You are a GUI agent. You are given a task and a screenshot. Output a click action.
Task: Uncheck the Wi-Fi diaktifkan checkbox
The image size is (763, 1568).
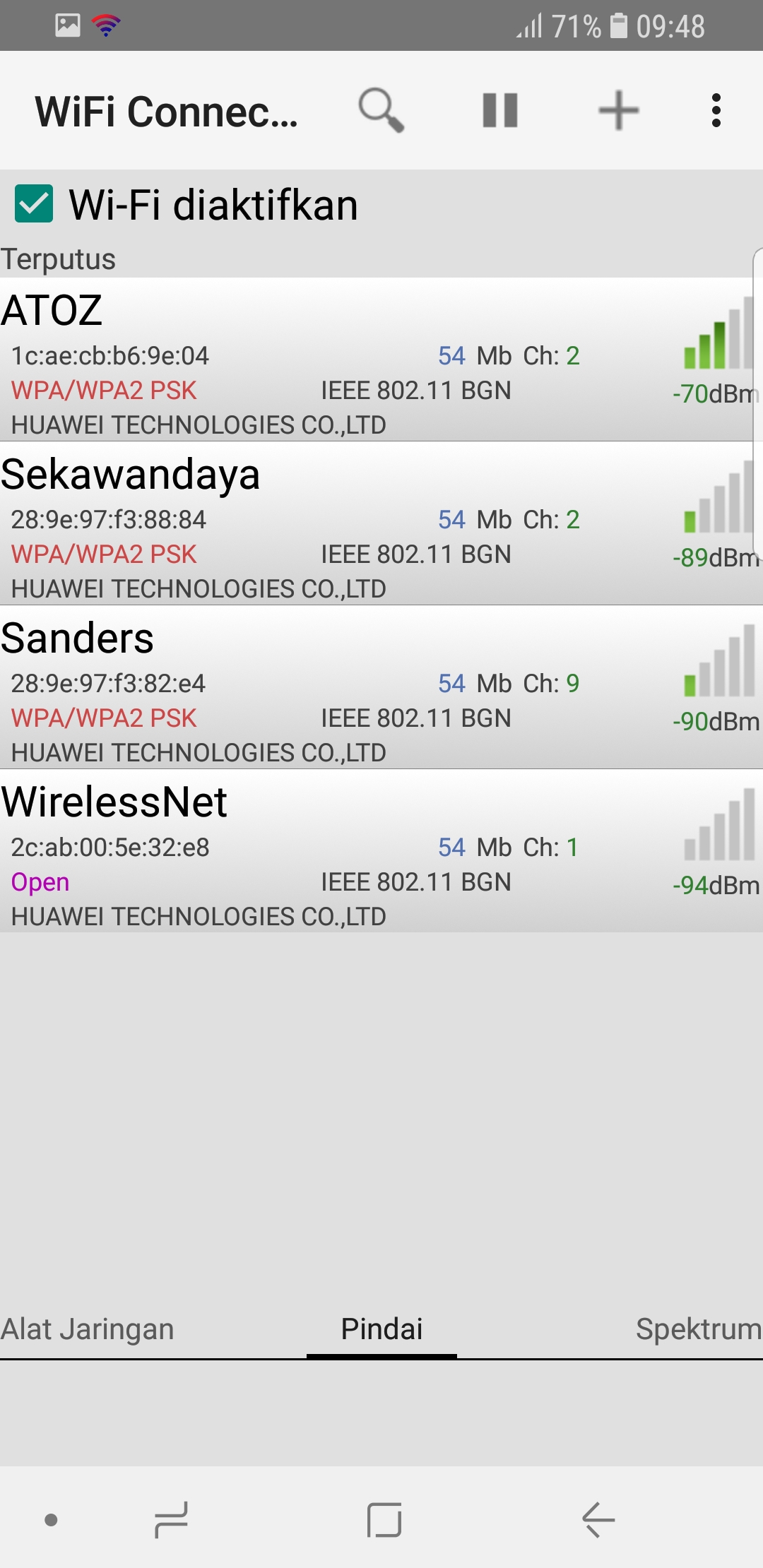(x=34, y=204)
